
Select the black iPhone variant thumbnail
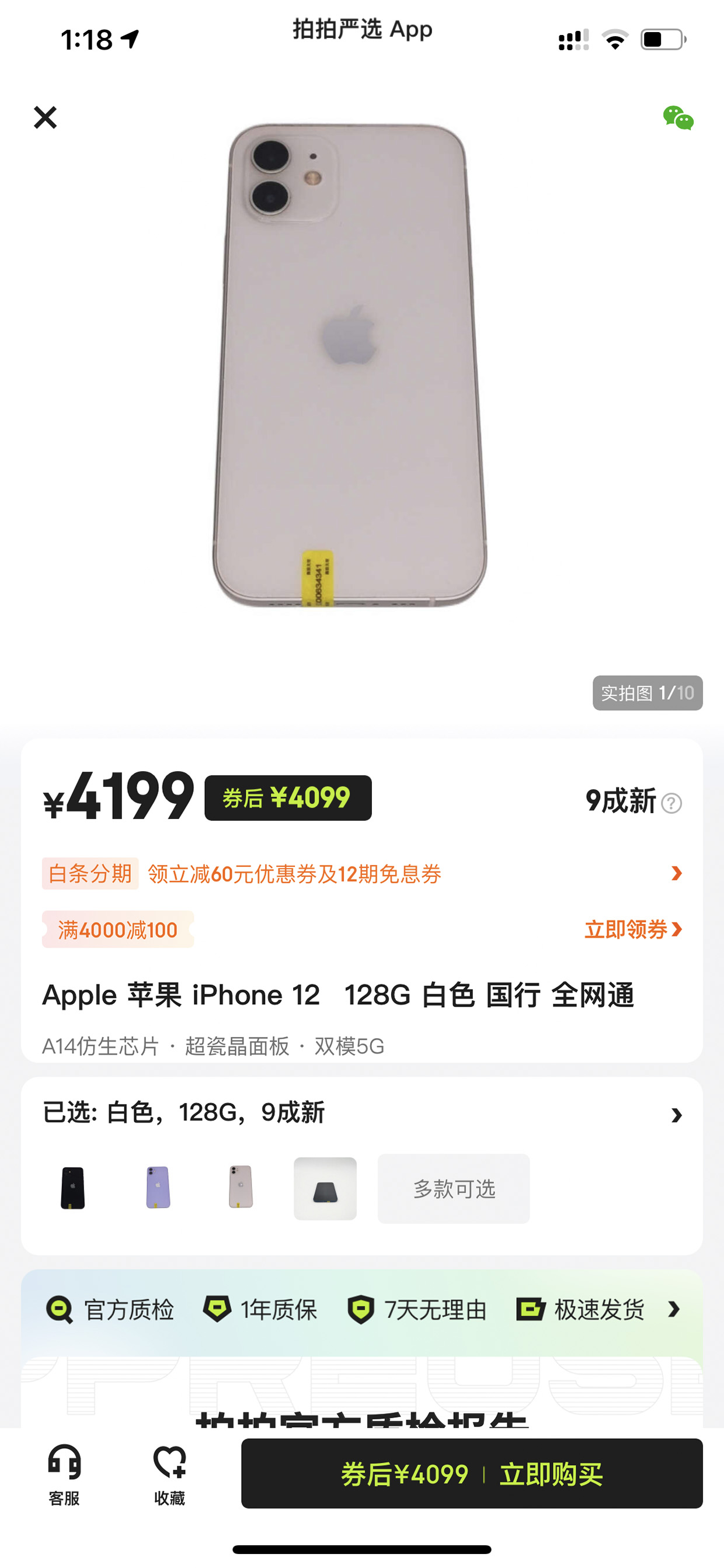72,1188
